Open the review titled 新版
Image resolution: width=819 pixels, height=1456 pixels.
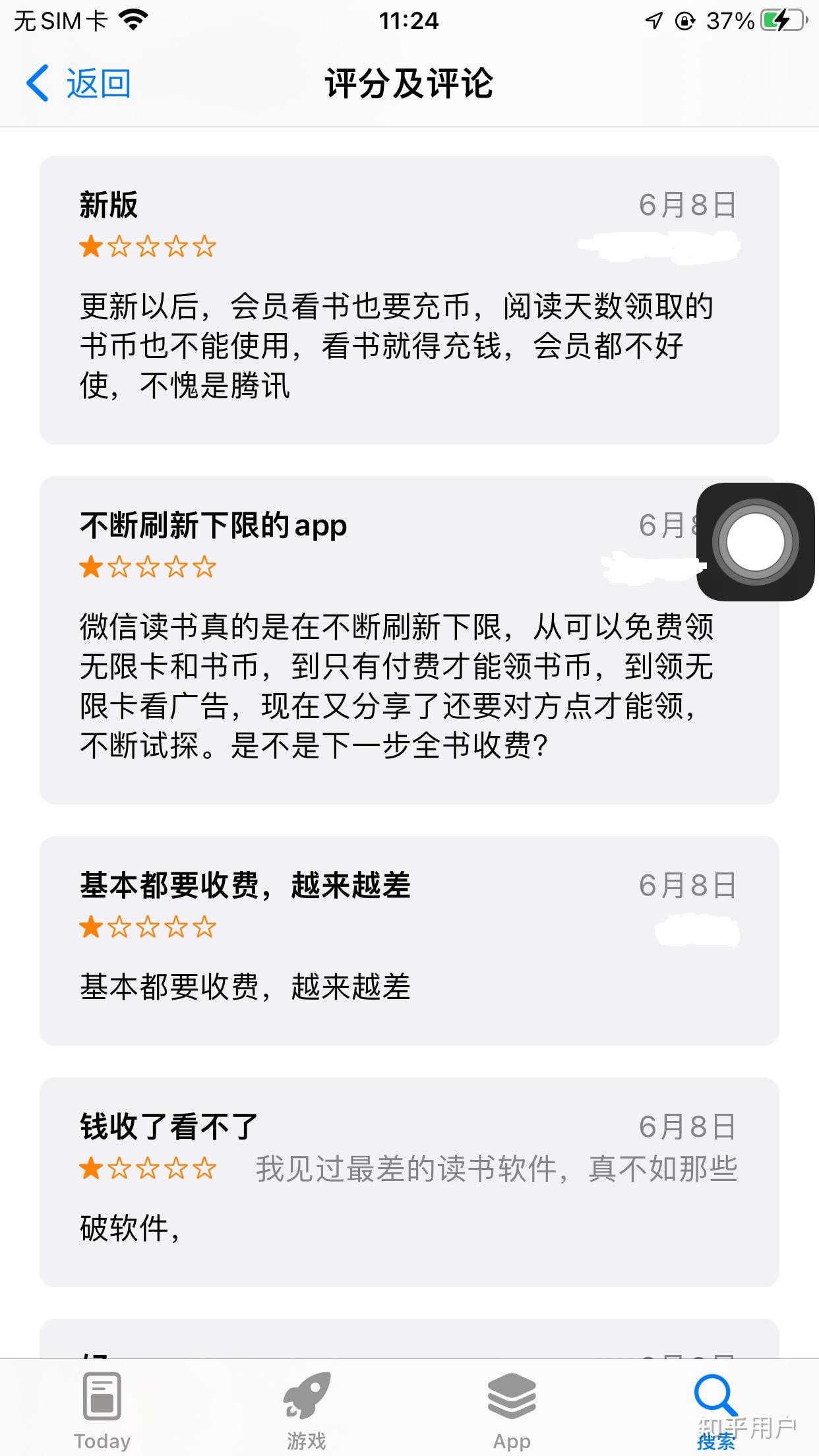[x=409, y=300]
